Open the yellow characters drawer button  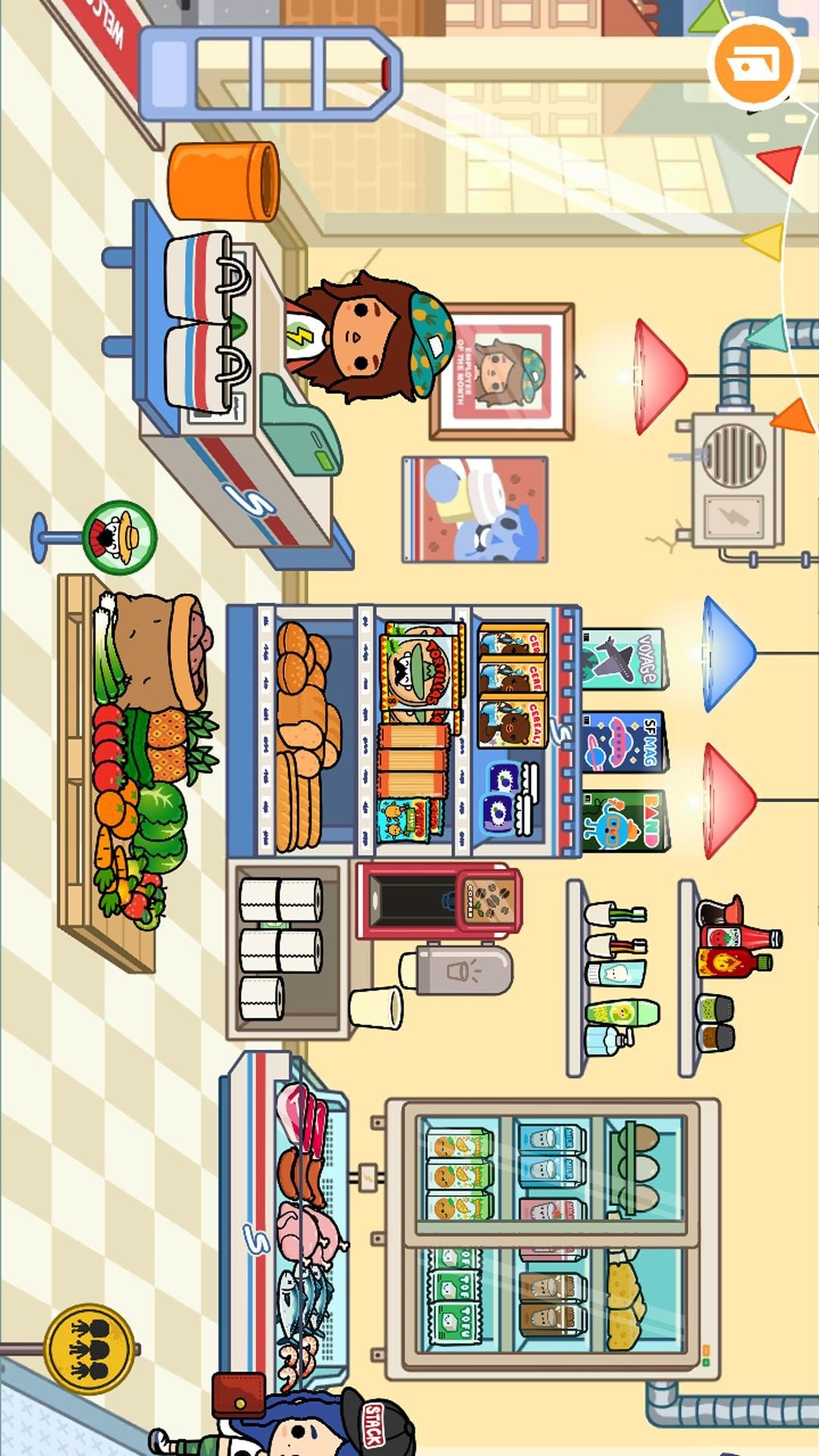tap(90, 1349)
